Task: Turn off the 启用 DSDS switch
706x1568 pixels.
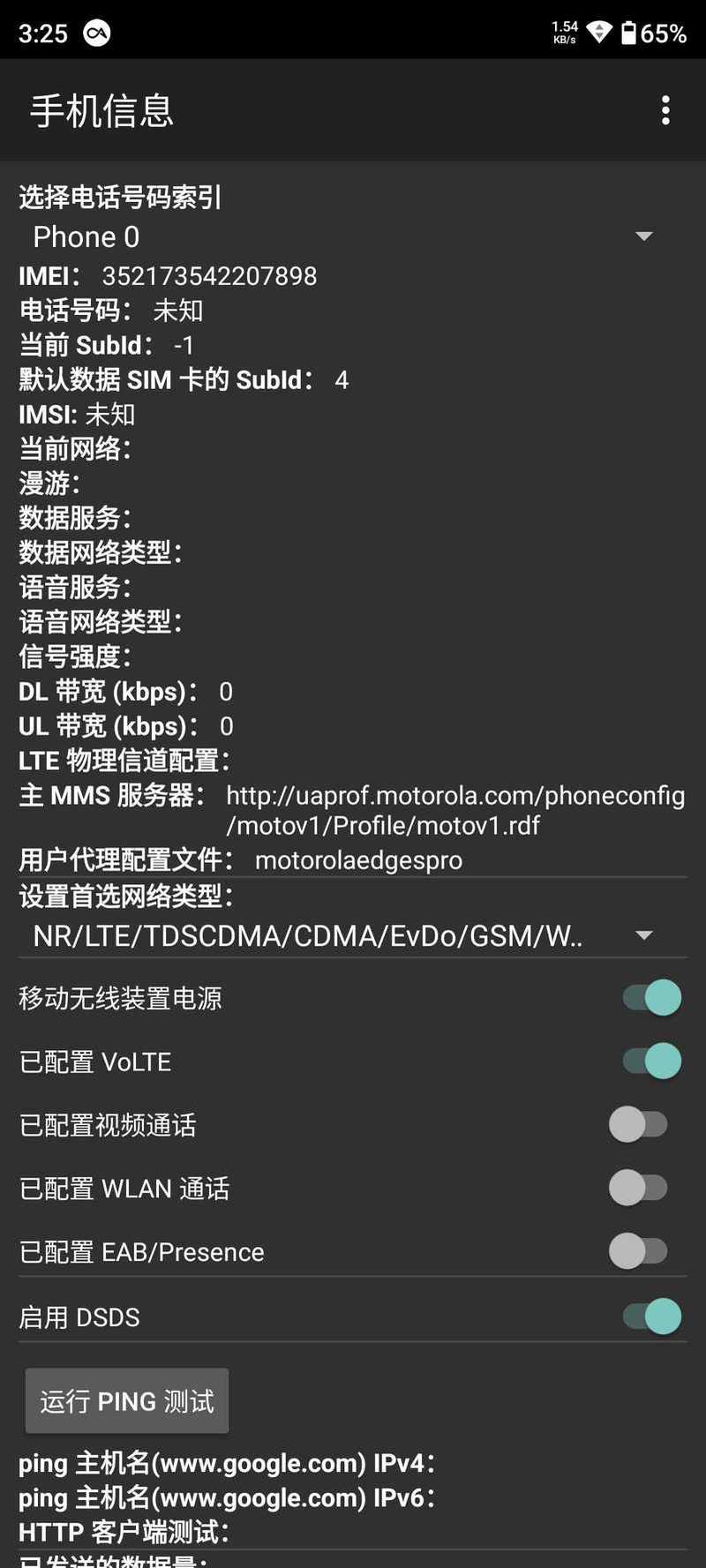Action: 651,1317
